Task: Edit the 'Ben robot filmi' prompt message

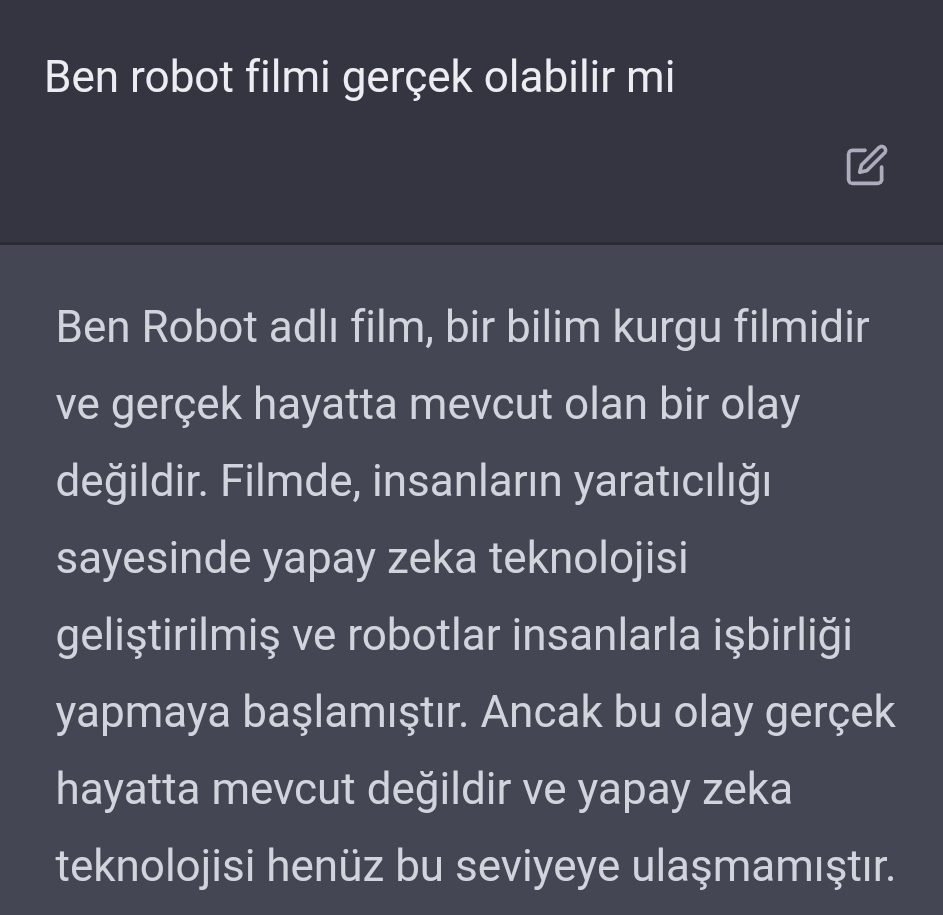Action: tap(866, 166)
